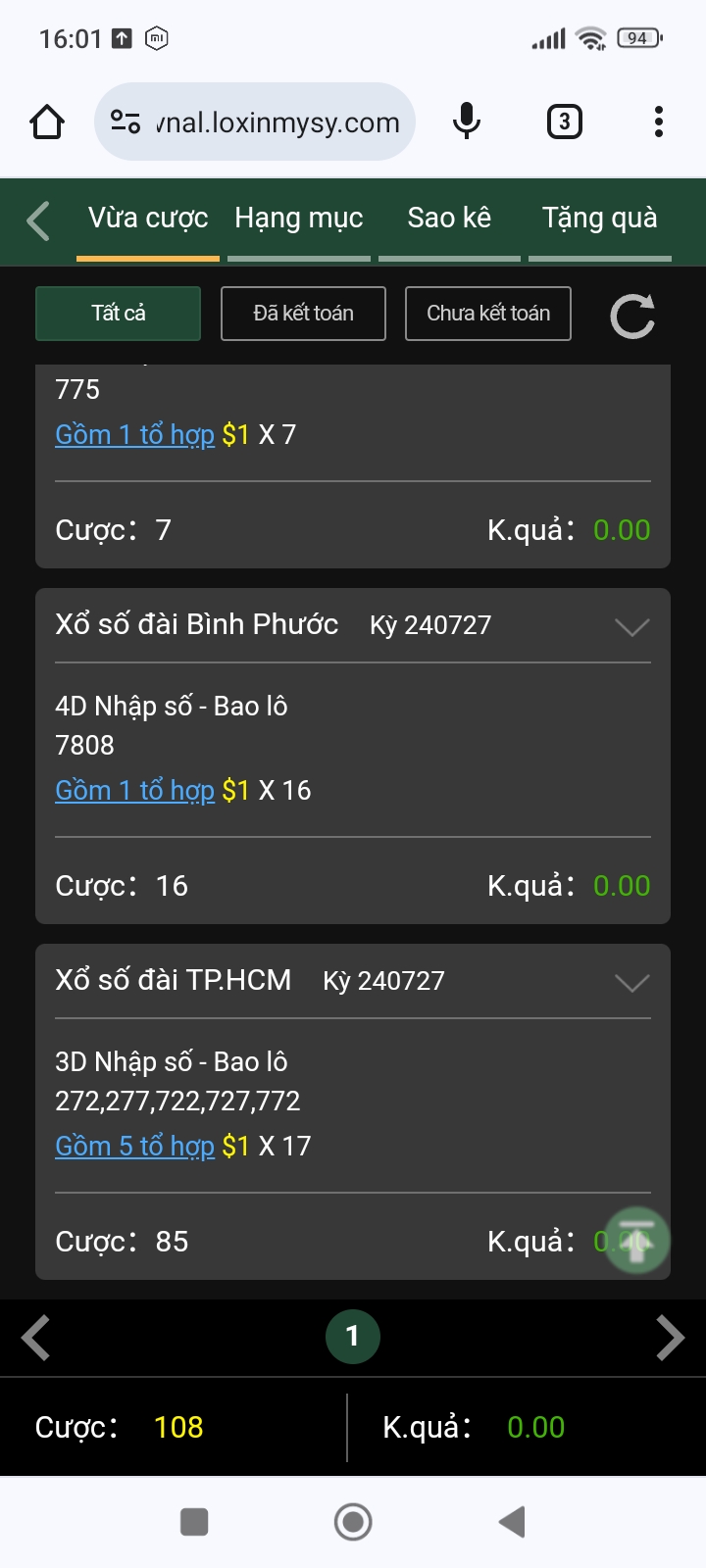Go to the previous results page
This screenshot has width=706, height=1568.
click(x=36, y=1338)
